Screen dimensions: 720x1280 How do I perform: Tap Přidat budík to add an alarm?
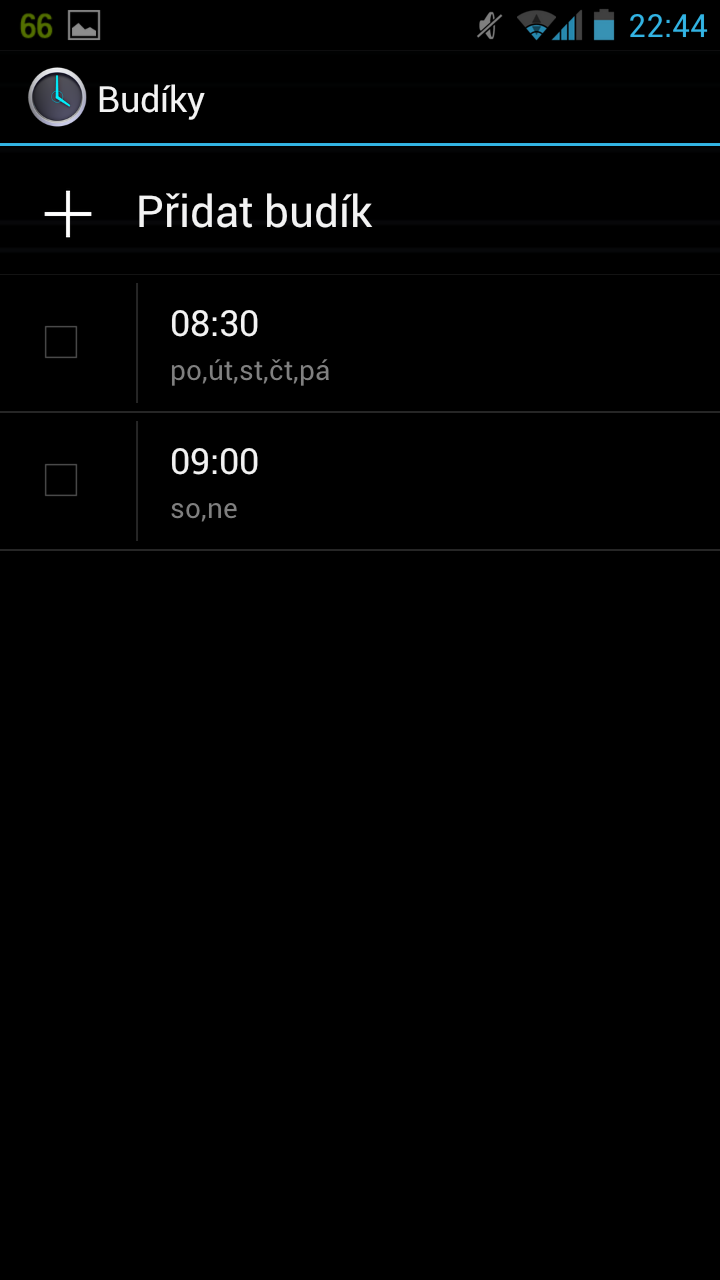(x=254, y=213)
